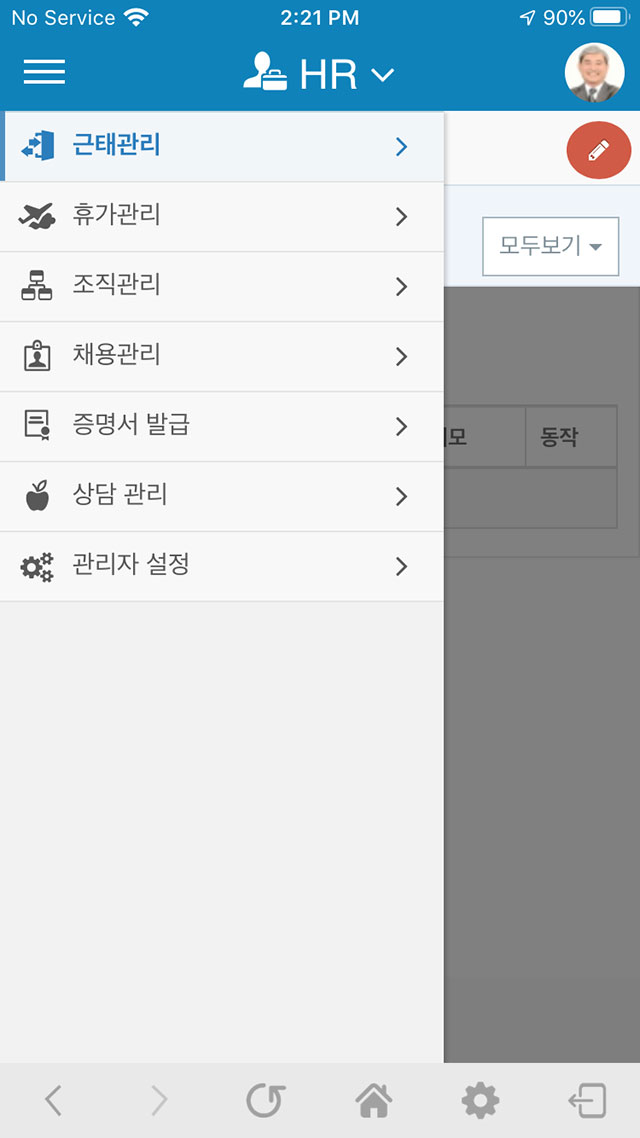Reload the page with the refresh icon
Screen dimensions: 640x1138
pyautogui.click(x=266, y=1101)
